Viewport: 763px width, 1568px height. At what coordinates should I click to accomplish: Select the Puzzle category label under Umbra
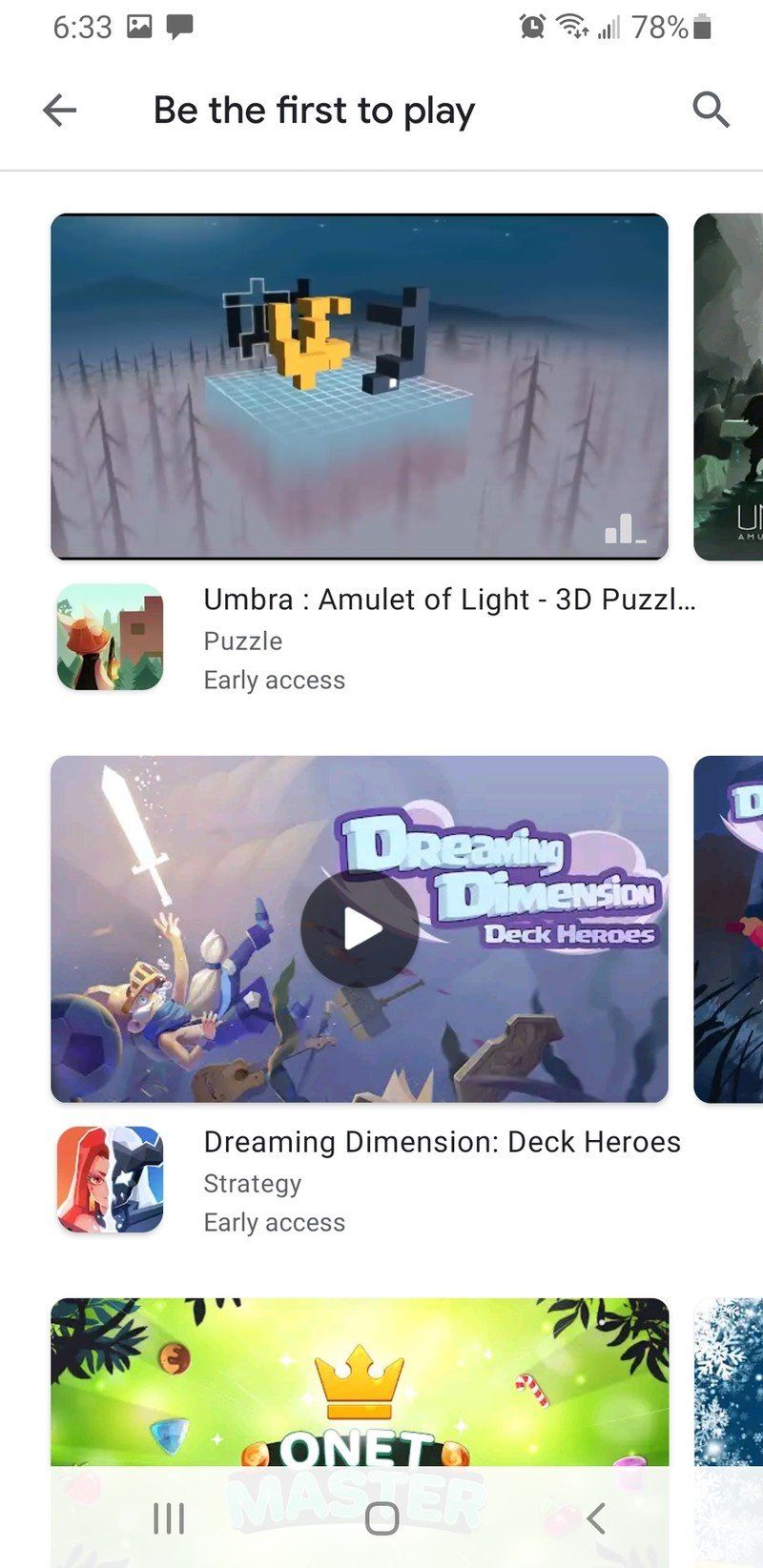(242, 641)
